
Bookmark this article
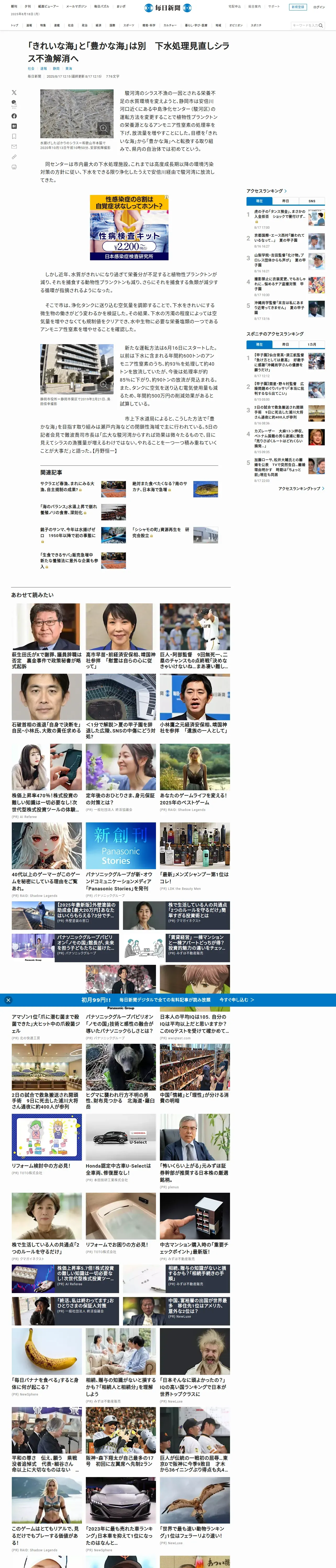point(14,136)
